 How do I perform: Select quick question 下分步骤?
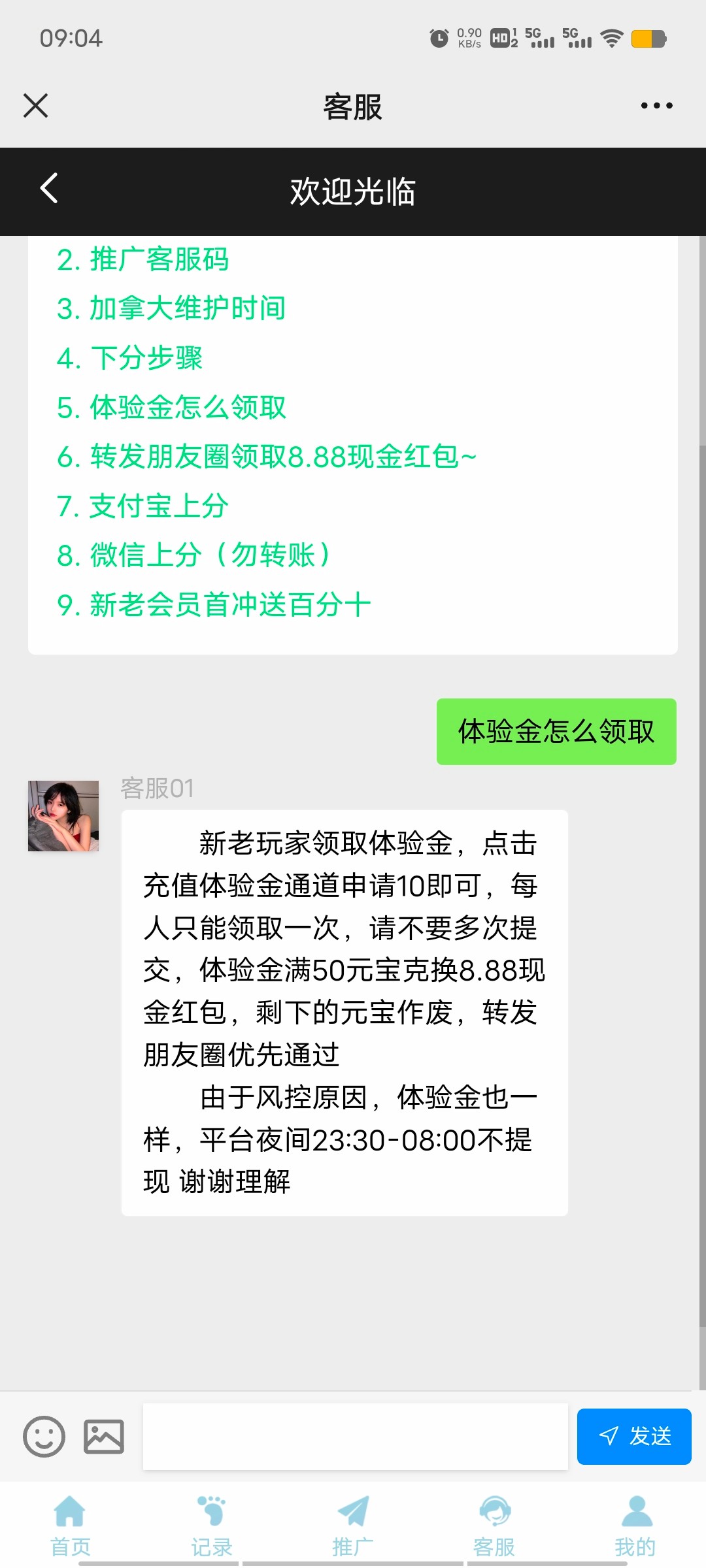pyautogui.click(x=129, y=358)
